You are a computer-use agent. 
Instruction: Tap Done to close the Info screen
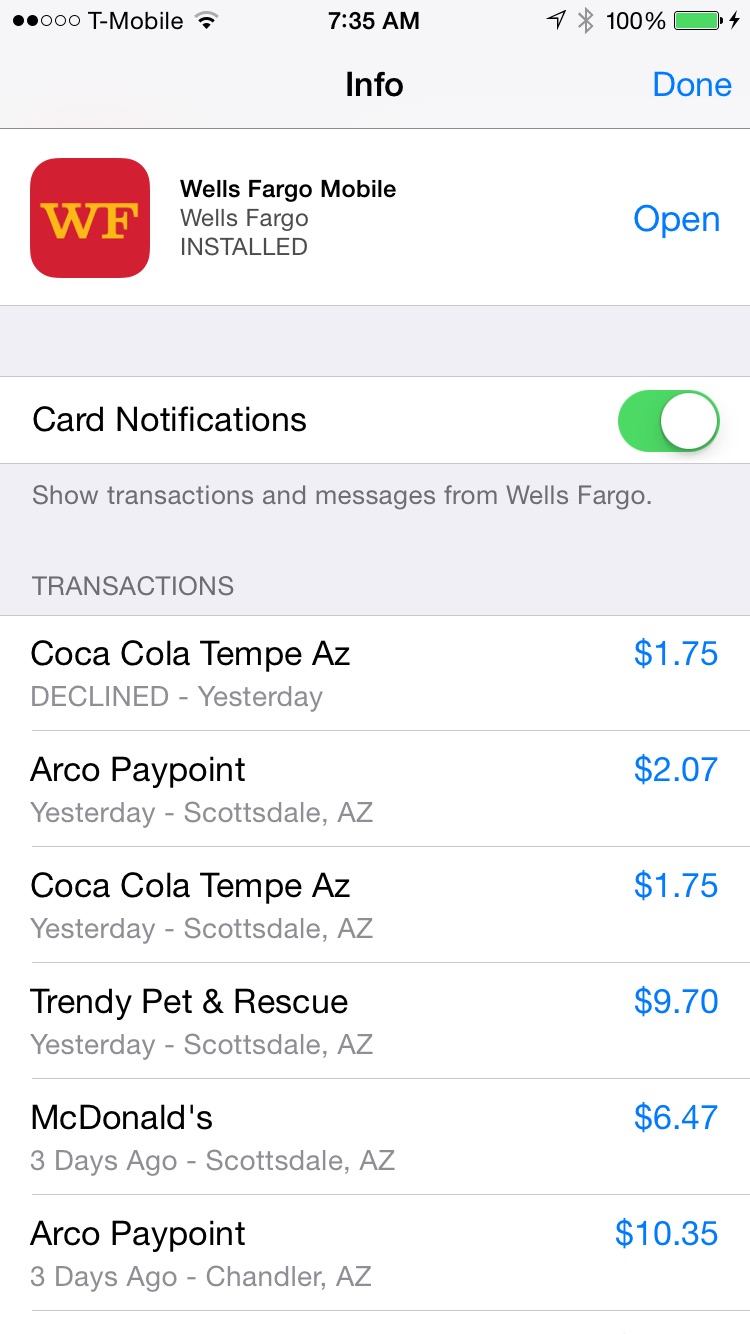point(691,85)
